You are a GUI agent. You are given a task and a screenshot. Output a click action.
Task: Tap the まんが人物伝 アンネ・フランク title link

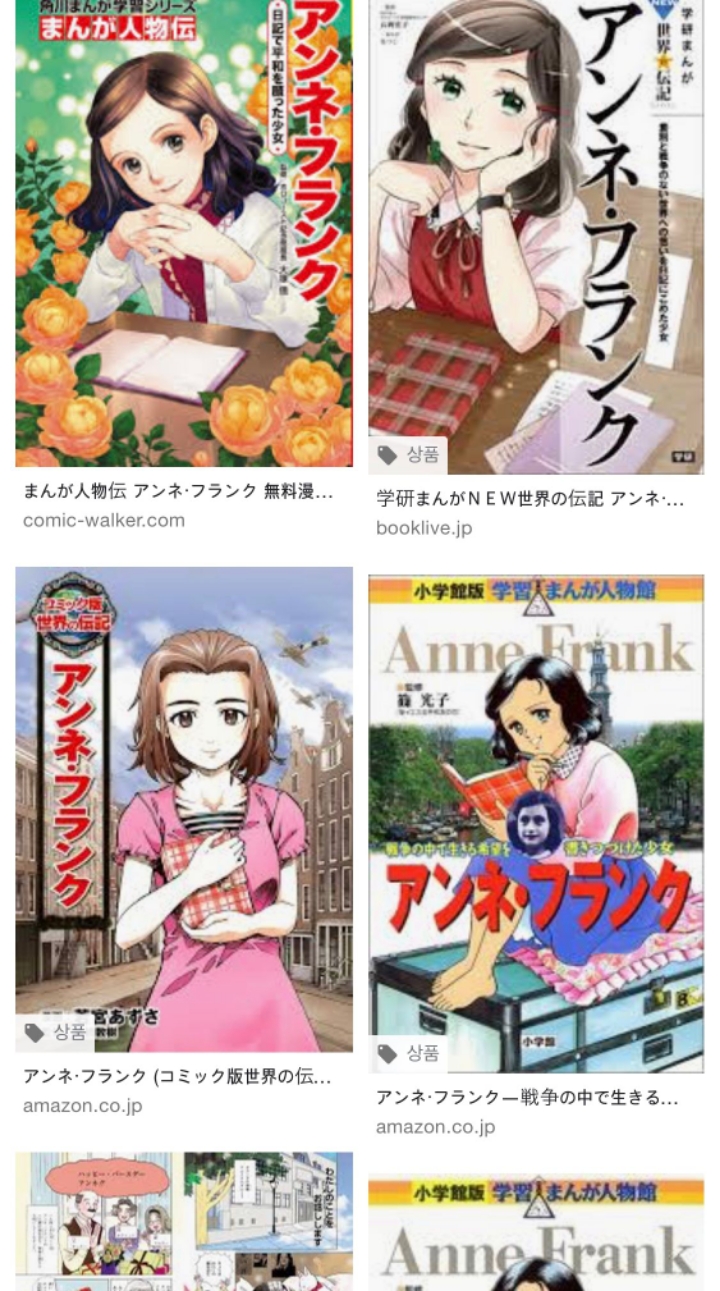(x=178, y=492)
